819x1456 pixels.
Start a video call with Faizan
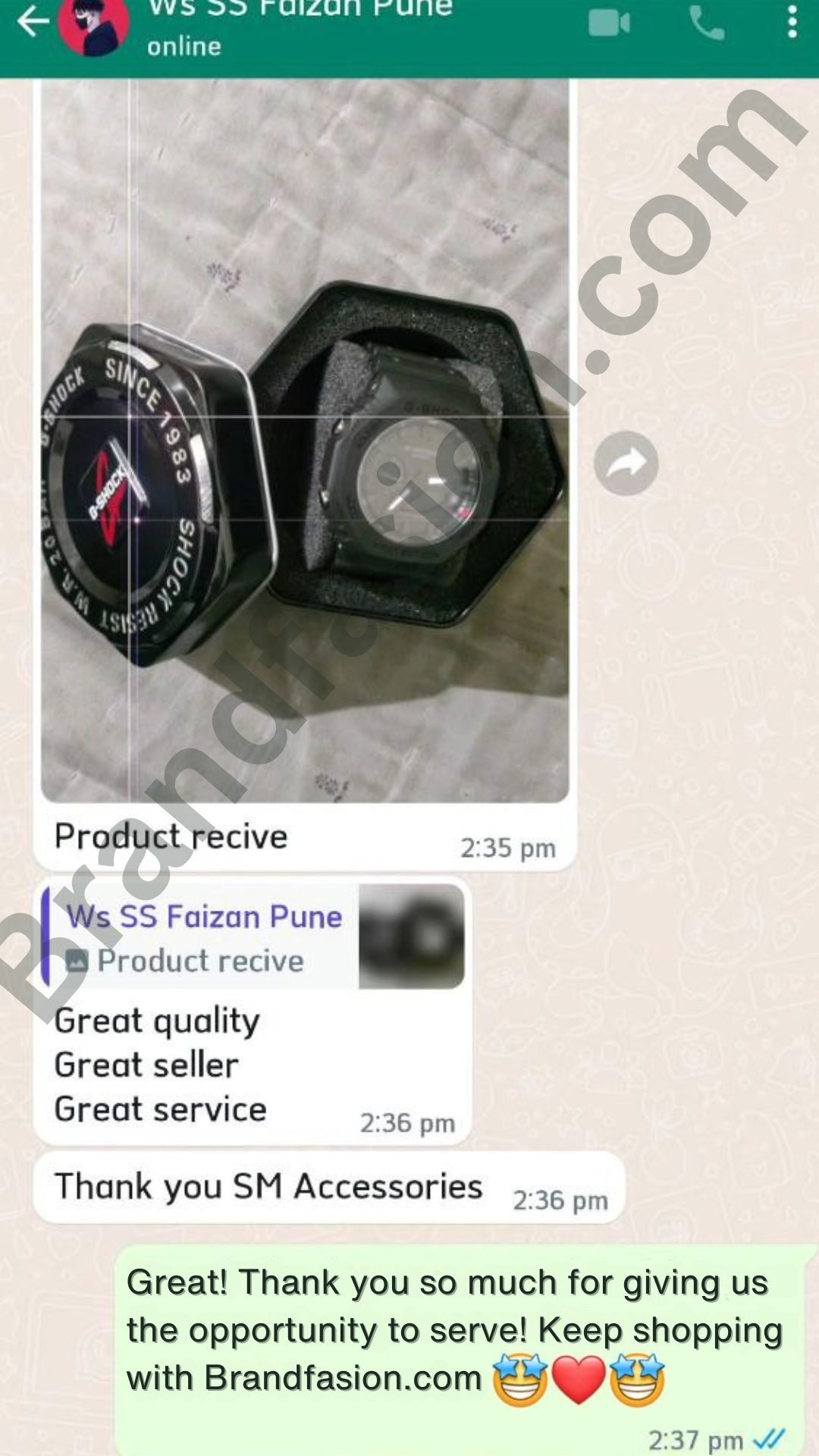click(x=609, y=24)
